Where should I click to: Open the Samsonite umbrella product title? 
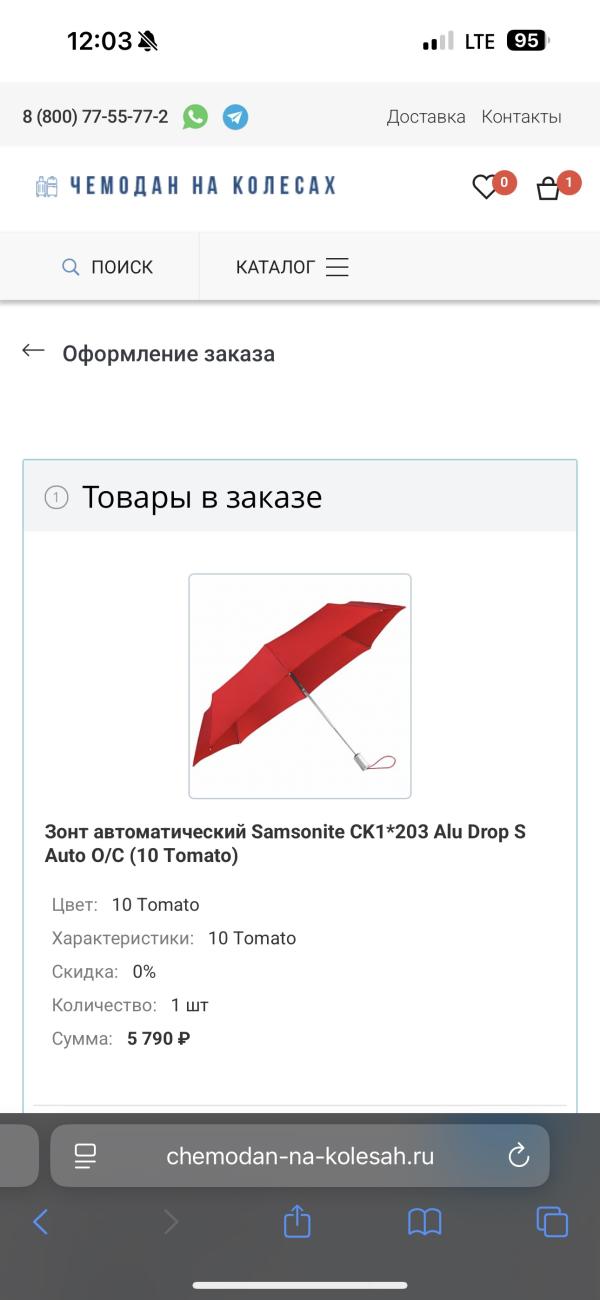click(x=285, y=843)
